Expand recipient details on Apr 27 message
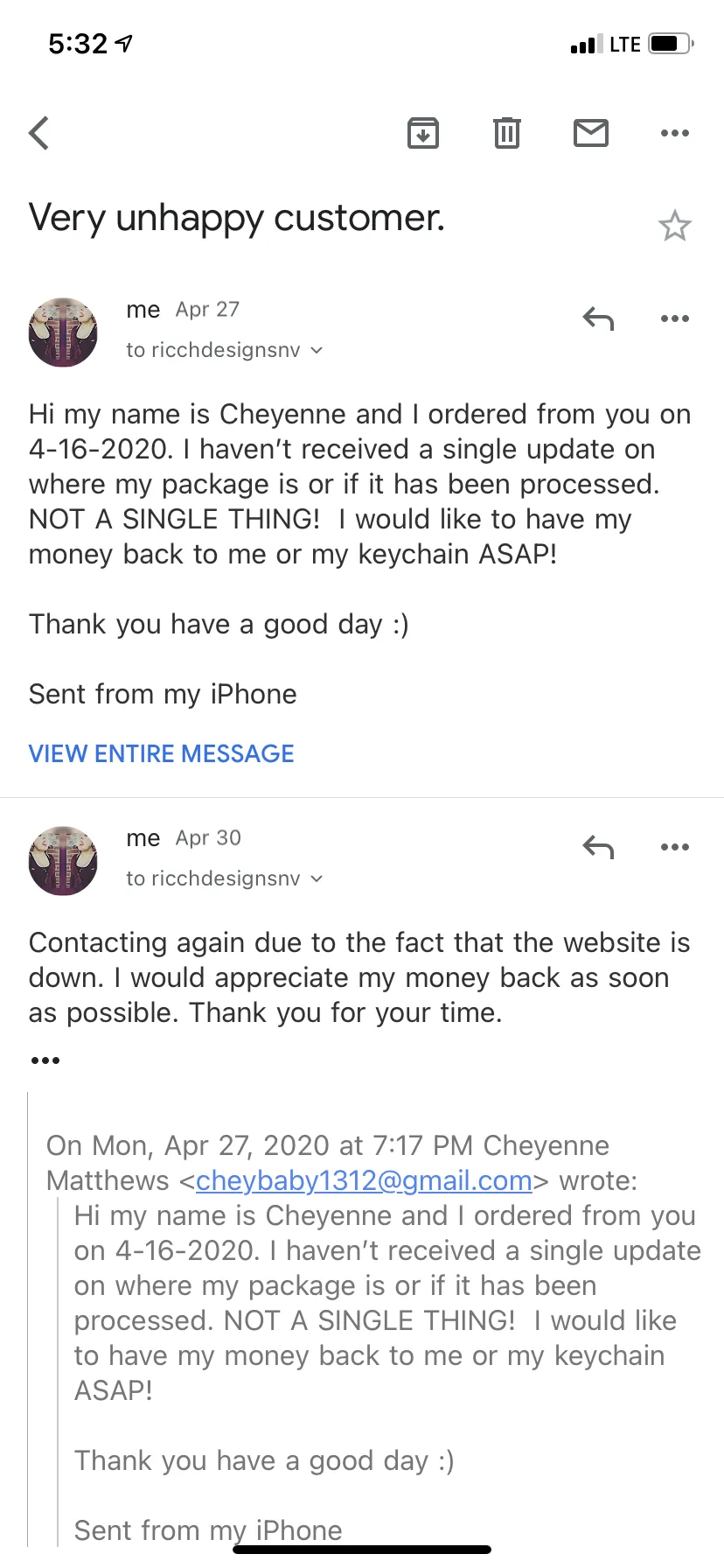The height and width of the screenshot is (1568, 724). point(225,350)
